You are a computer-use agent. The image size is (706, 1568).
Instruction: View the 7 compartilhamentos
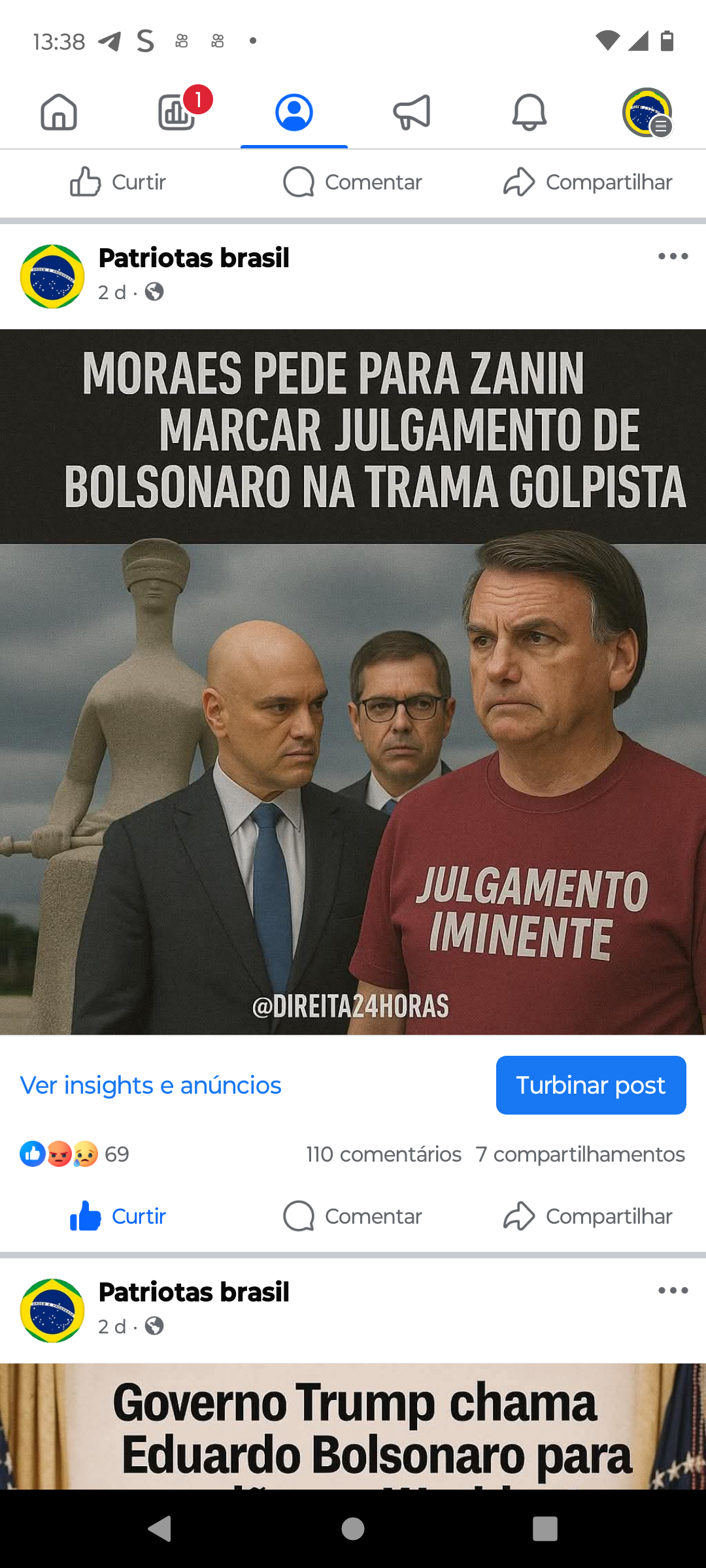tap(580, 1154)
